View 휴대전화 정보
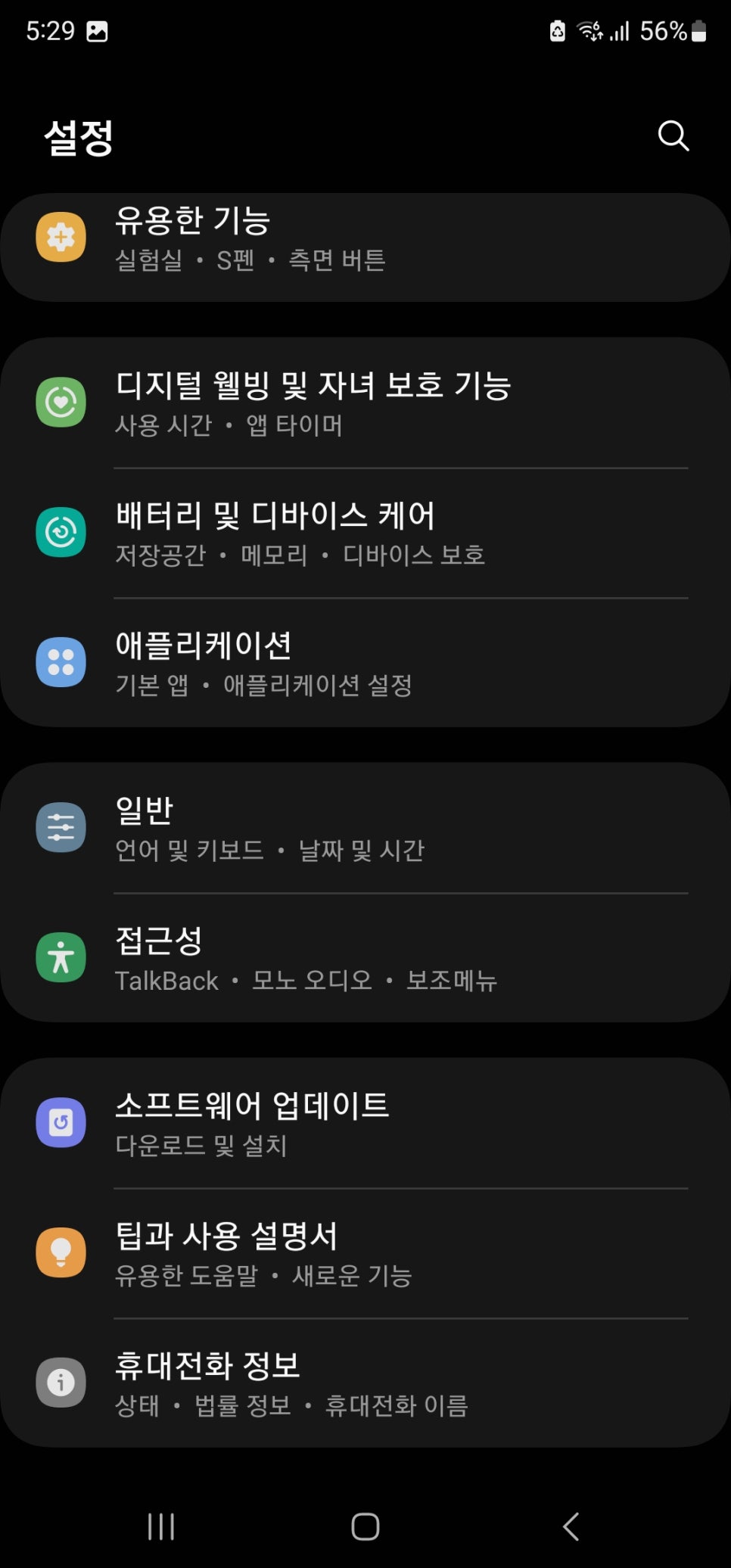 [x=365, y=1383]
